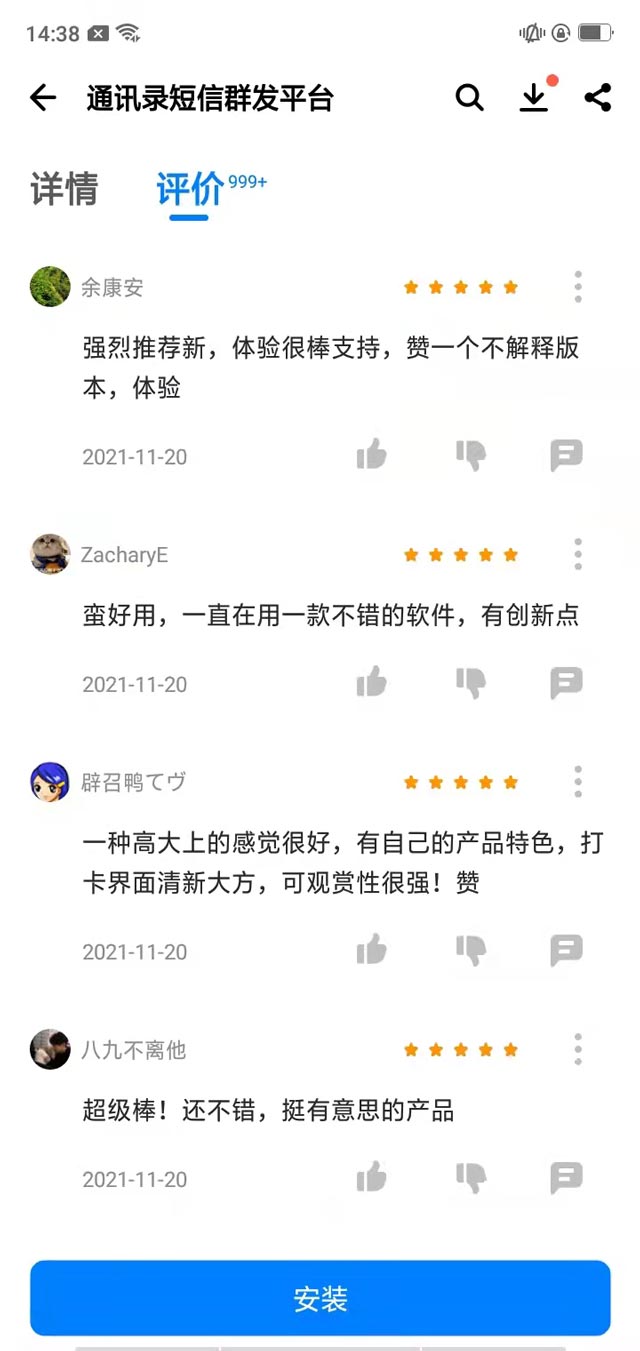Open the downloads manager icon
Viewport: 640px width, 1351px height.
coord(534,97)
